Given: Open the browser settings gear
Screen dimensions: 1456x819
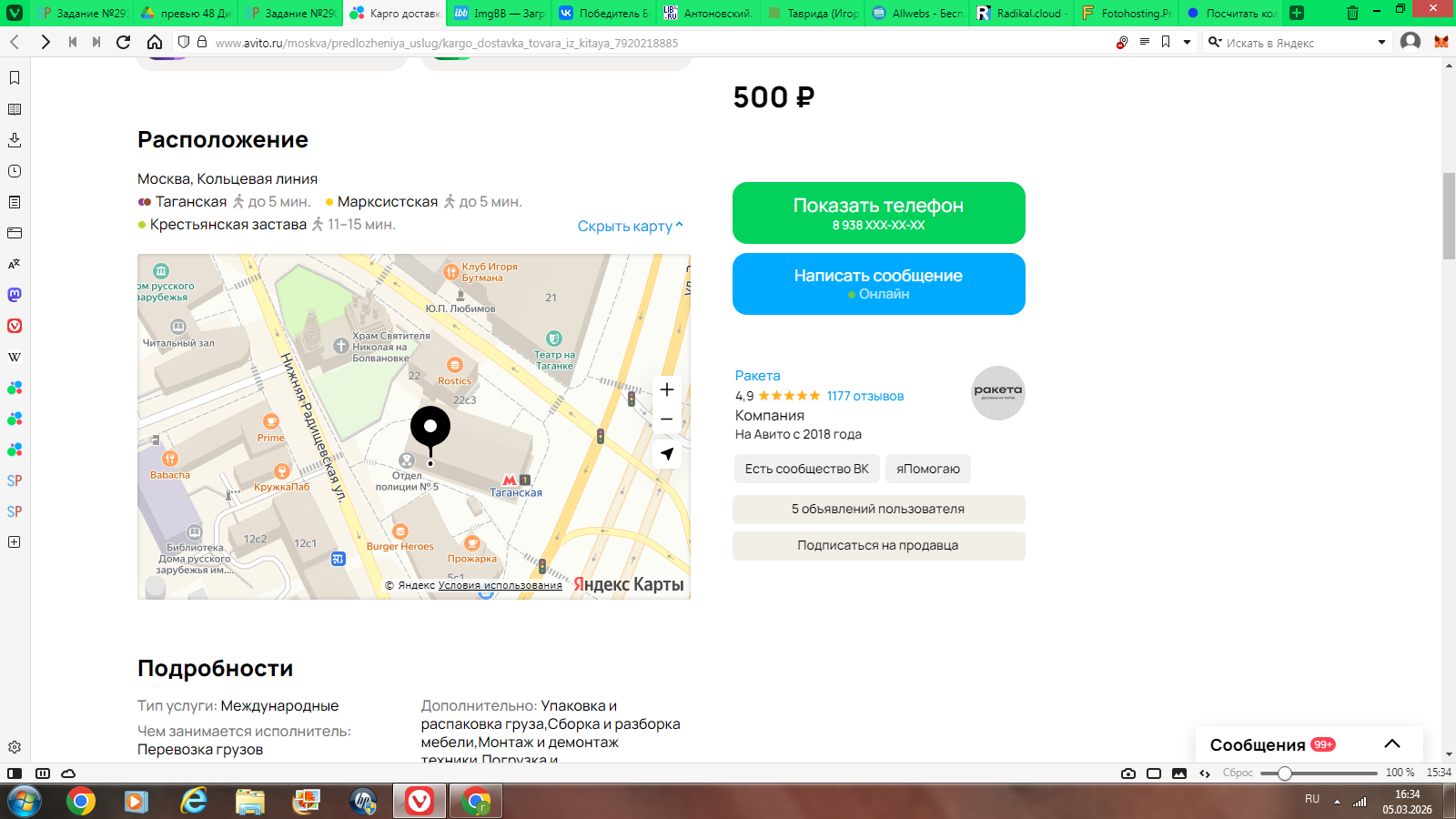Looking at the screenshot, I should (x=15, y=747).
